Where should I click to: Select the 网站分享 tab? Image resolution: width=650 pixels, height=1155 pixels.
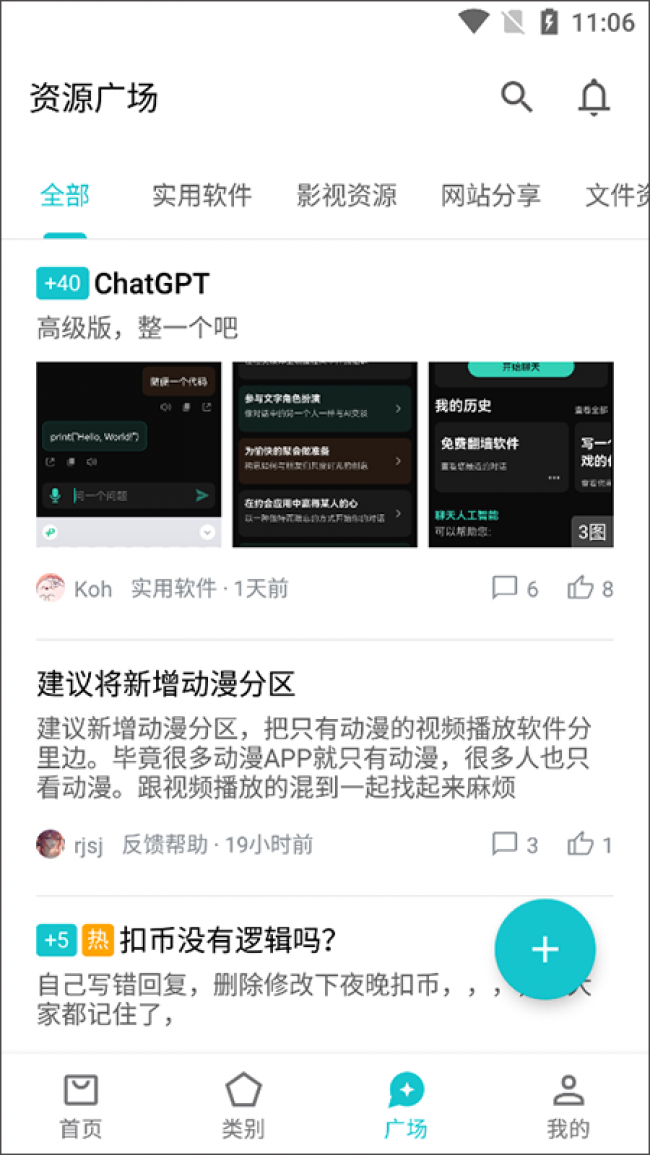pos(490,195)
